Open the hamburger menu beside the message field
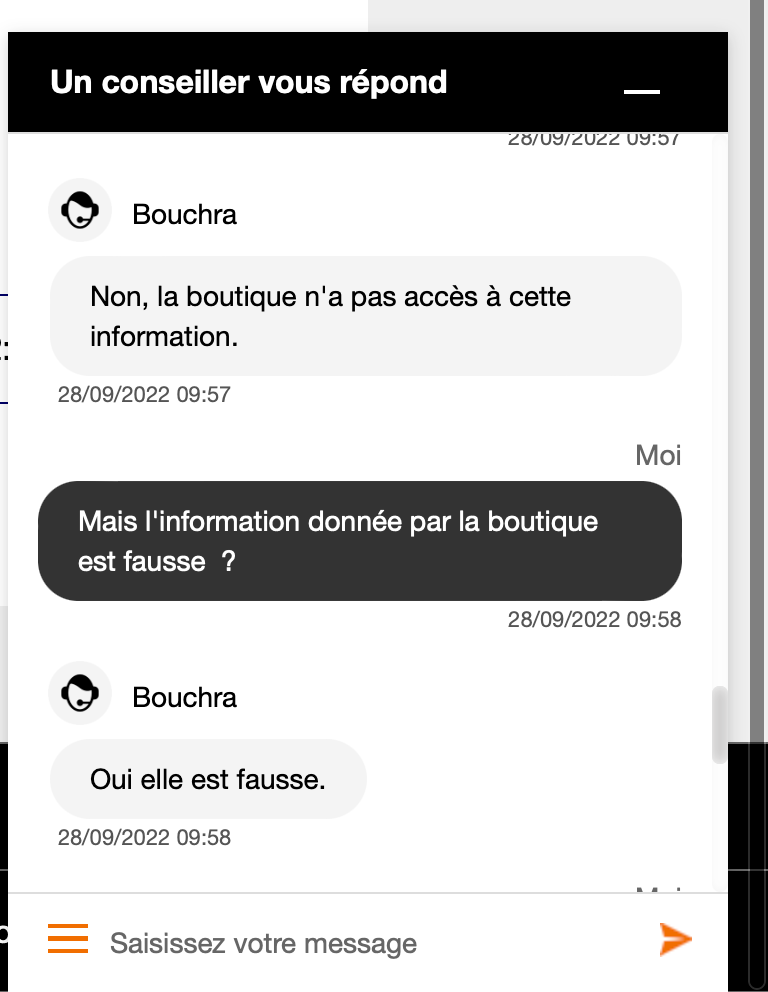Image resolution: width=768 pixels, height=992 pixels. 67,940
